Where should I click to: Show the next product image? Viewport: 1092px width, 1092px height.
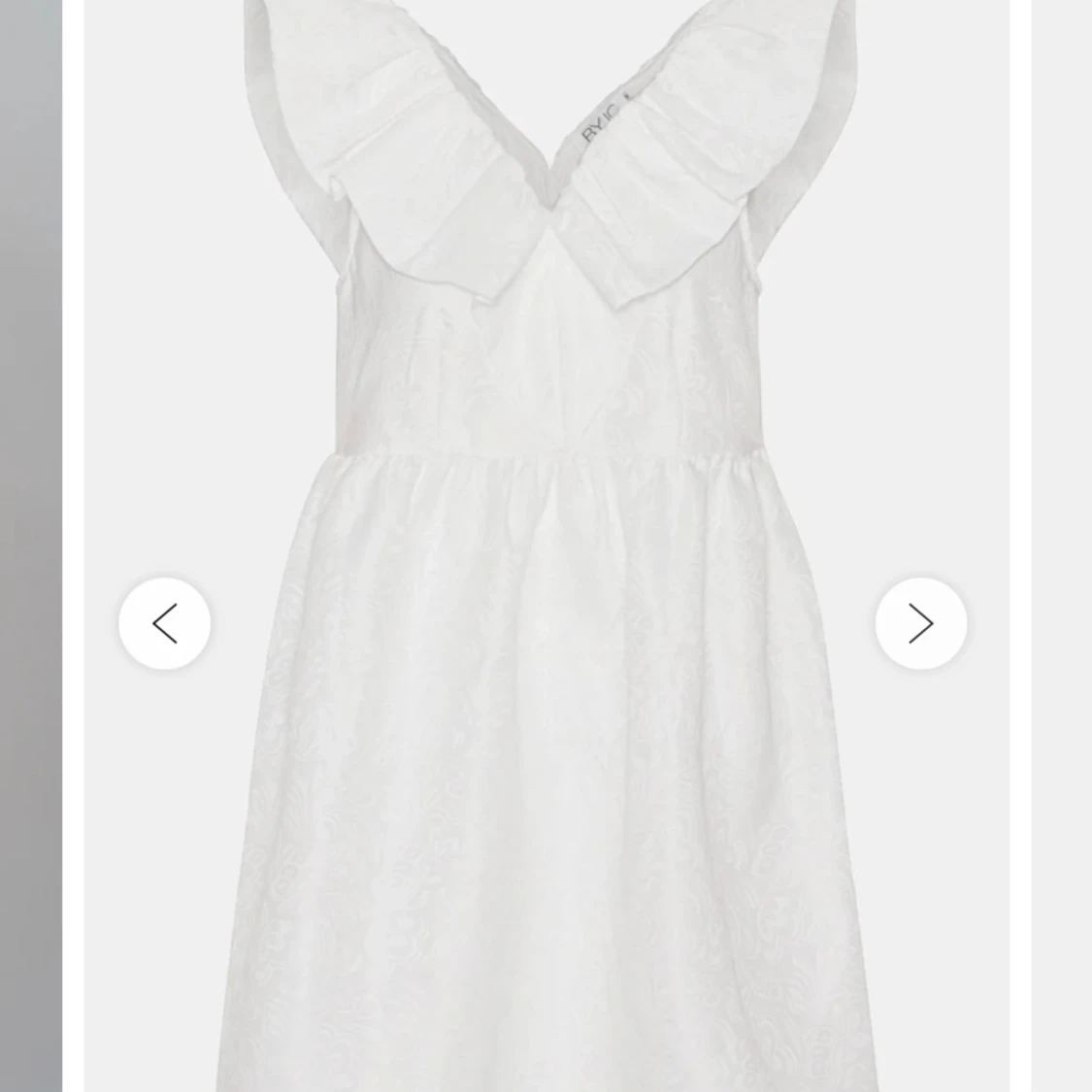920,623
